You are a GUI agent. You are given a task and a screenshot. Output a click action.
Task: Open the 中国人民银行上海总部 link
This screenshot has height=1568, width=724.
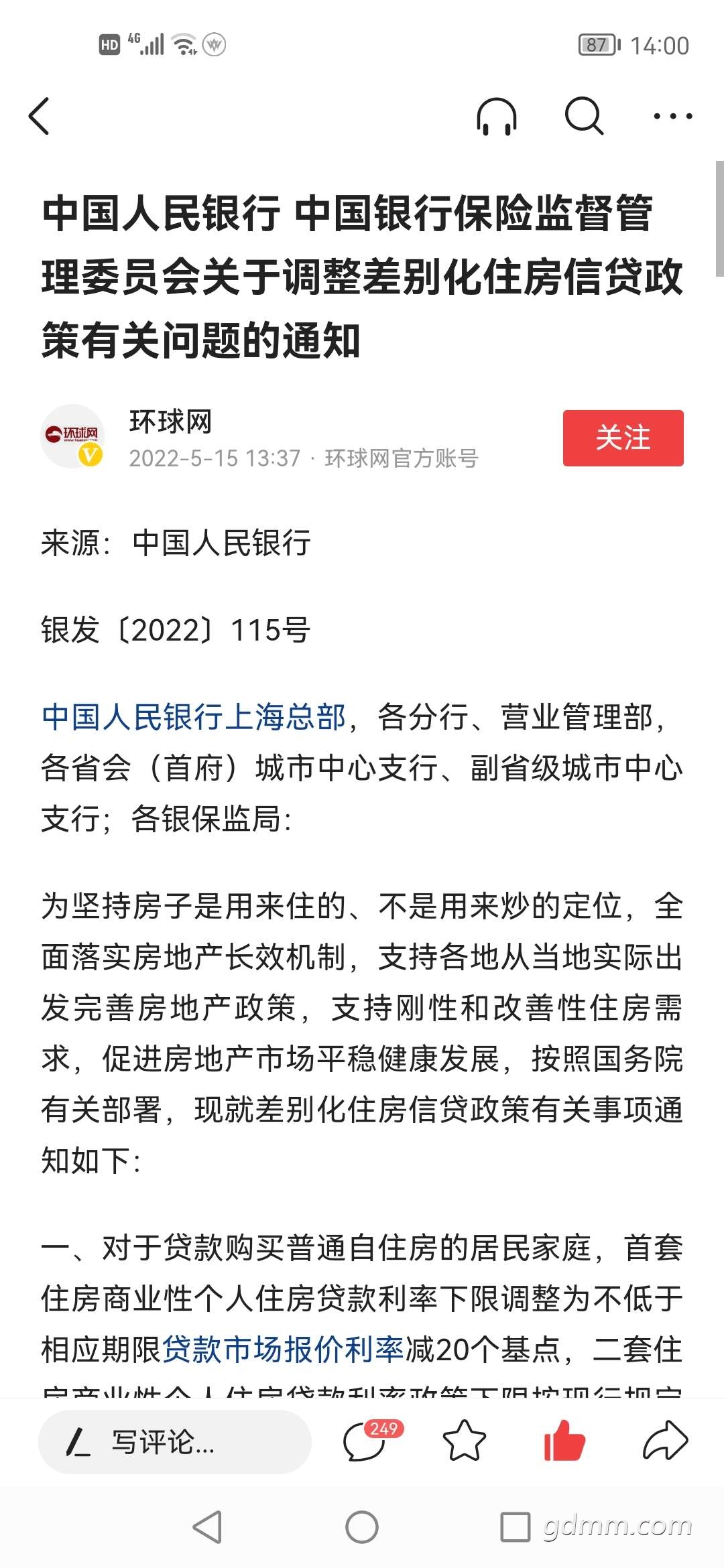tap(194, 716)
